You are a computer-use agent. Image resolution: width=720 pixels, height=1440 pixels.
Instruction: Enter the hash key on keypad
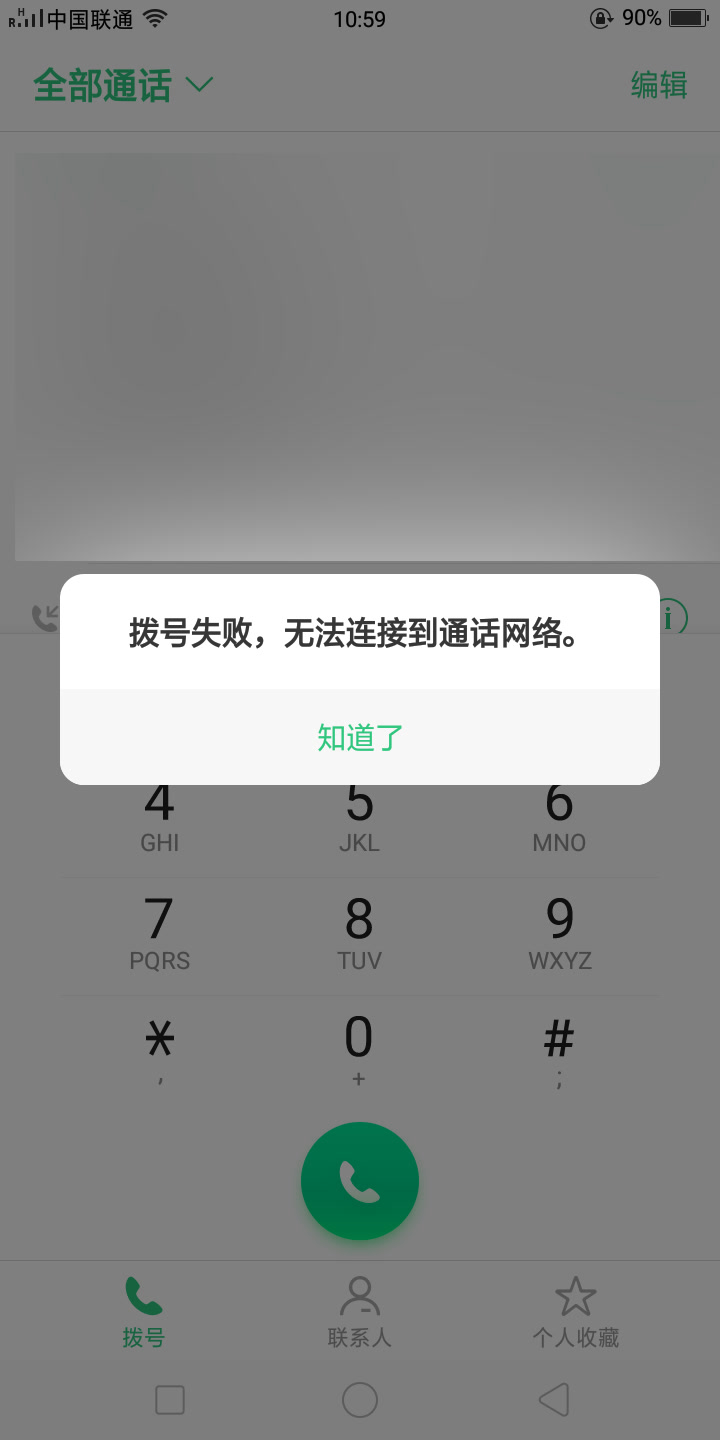559,1050
